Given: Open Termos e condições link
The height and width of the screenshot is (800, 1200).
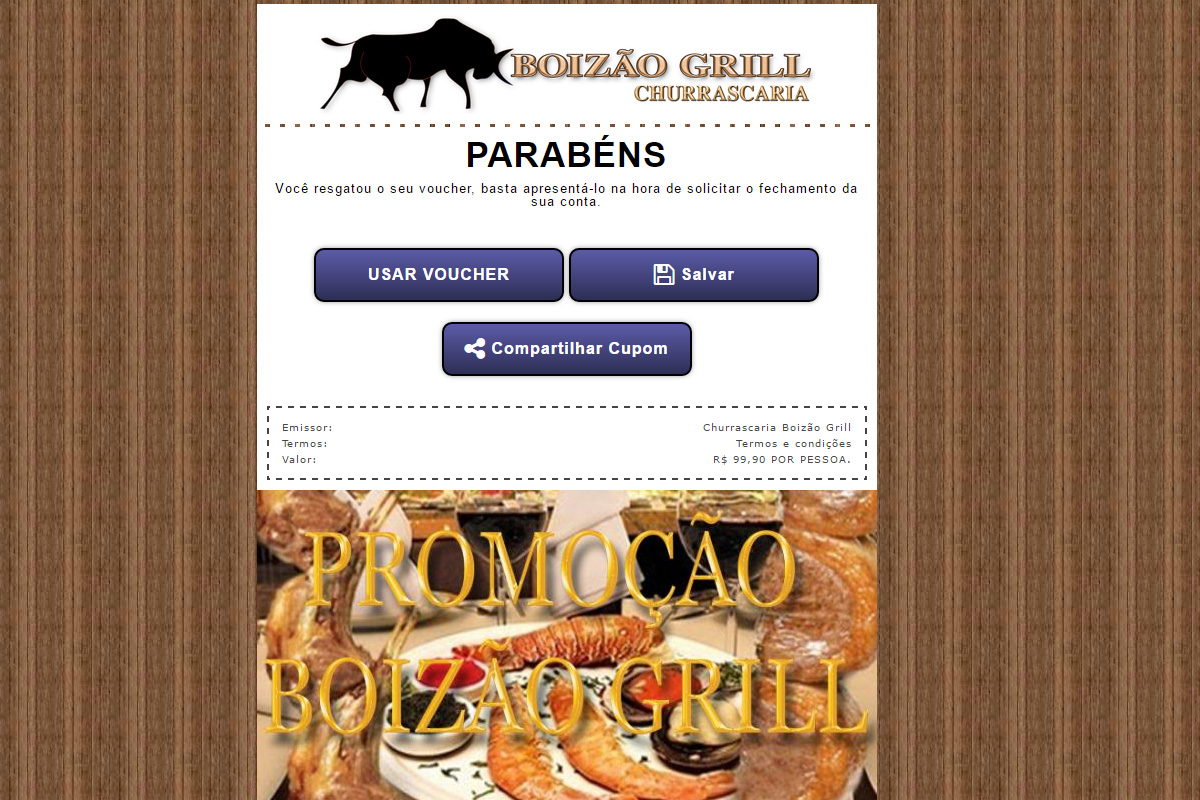Looking at the screenshot, I should tap(793, 444).
